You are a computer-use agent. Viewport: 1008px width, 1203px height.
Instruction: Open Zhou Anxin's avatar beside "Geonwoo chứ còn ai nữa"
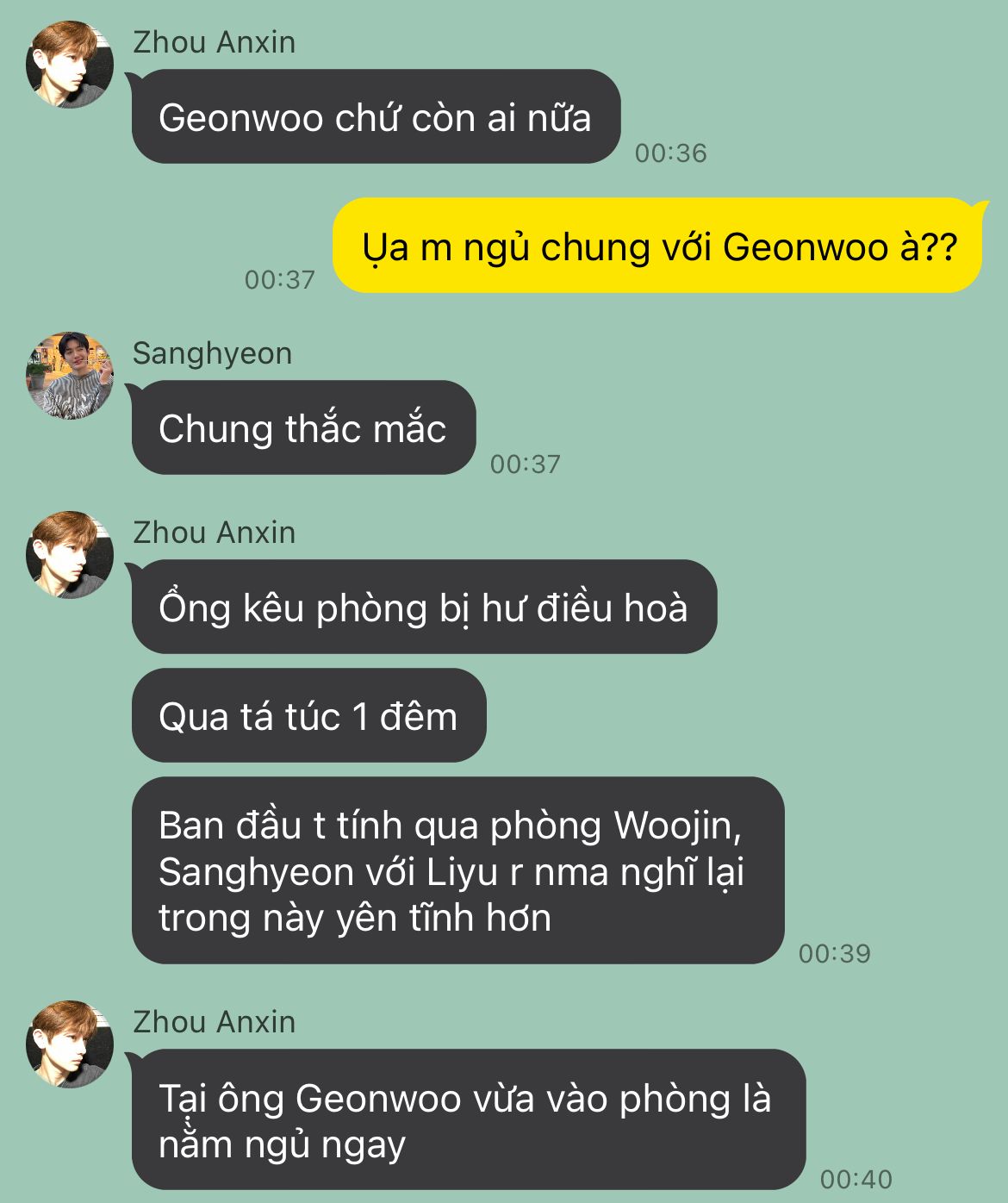point(70,65)
